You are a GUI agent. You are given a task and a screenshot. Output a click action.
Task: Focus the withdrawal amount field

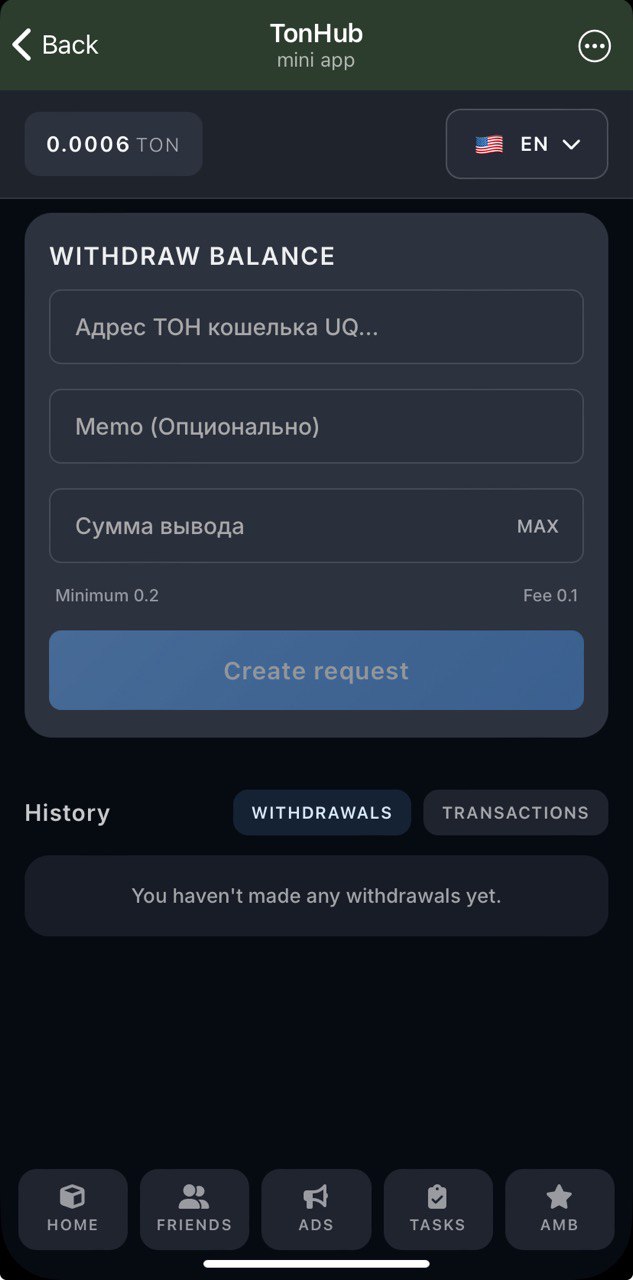tap(280, 526)
